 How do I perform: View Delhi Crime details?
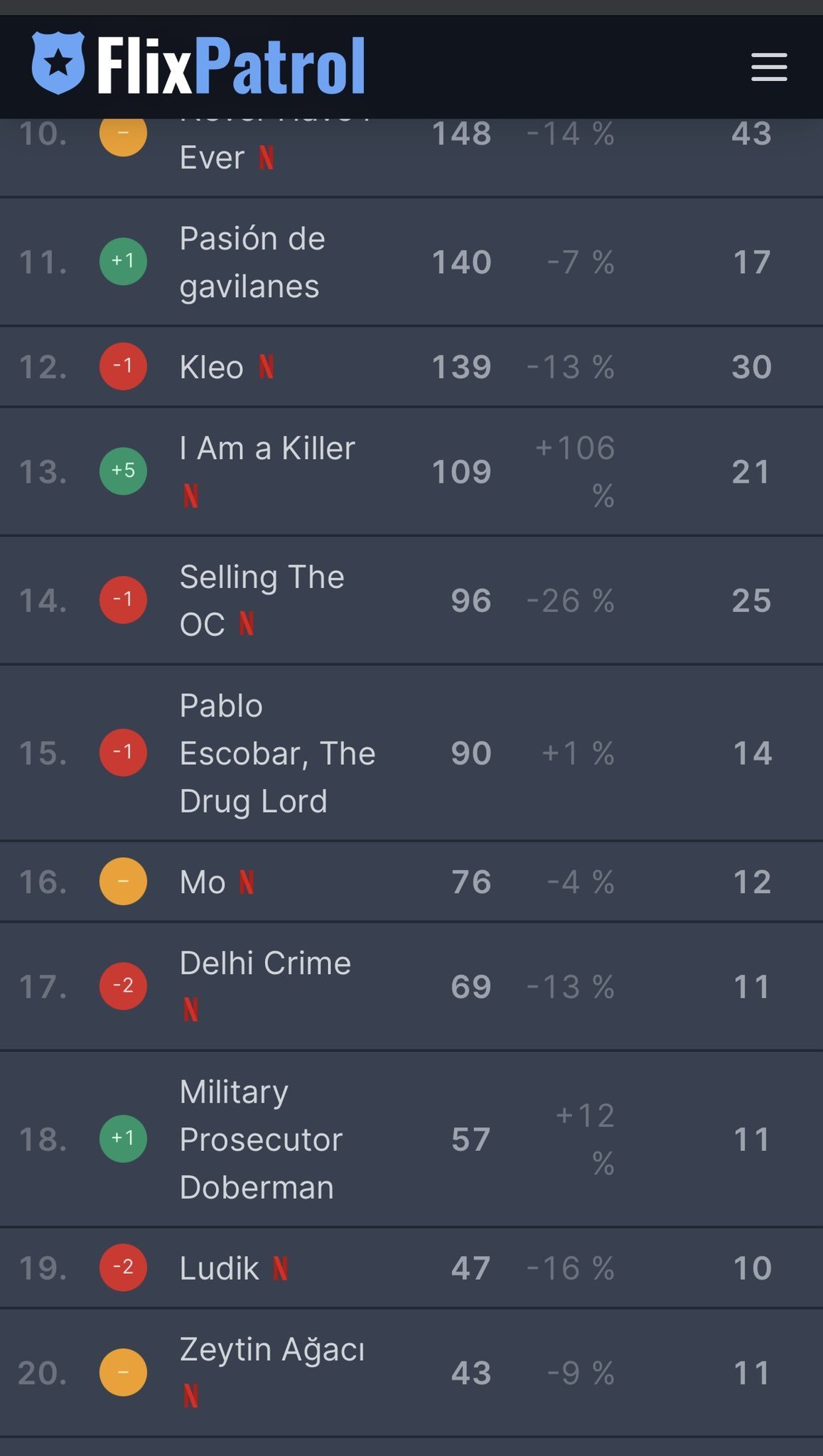265,964
